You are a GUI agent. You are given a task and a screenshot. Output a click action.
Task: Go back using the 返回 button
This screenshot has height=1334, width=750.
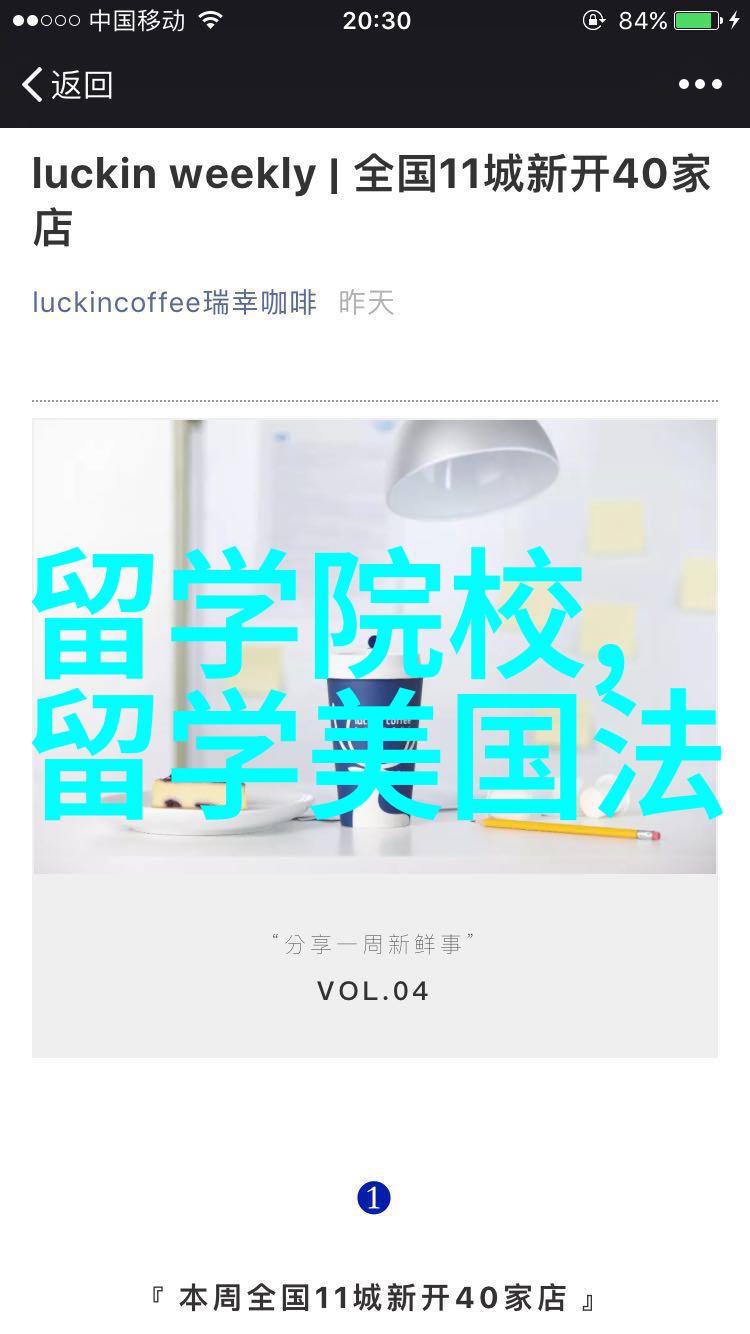(67, 85)
